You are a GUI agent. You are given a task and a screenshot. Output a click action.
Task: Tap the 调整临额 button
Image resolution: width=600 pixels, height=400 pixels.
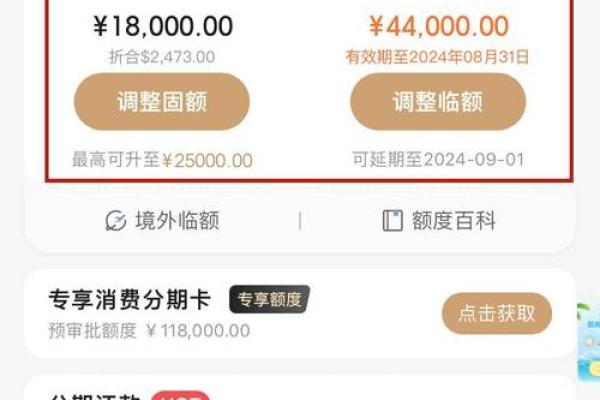point(437,101)
